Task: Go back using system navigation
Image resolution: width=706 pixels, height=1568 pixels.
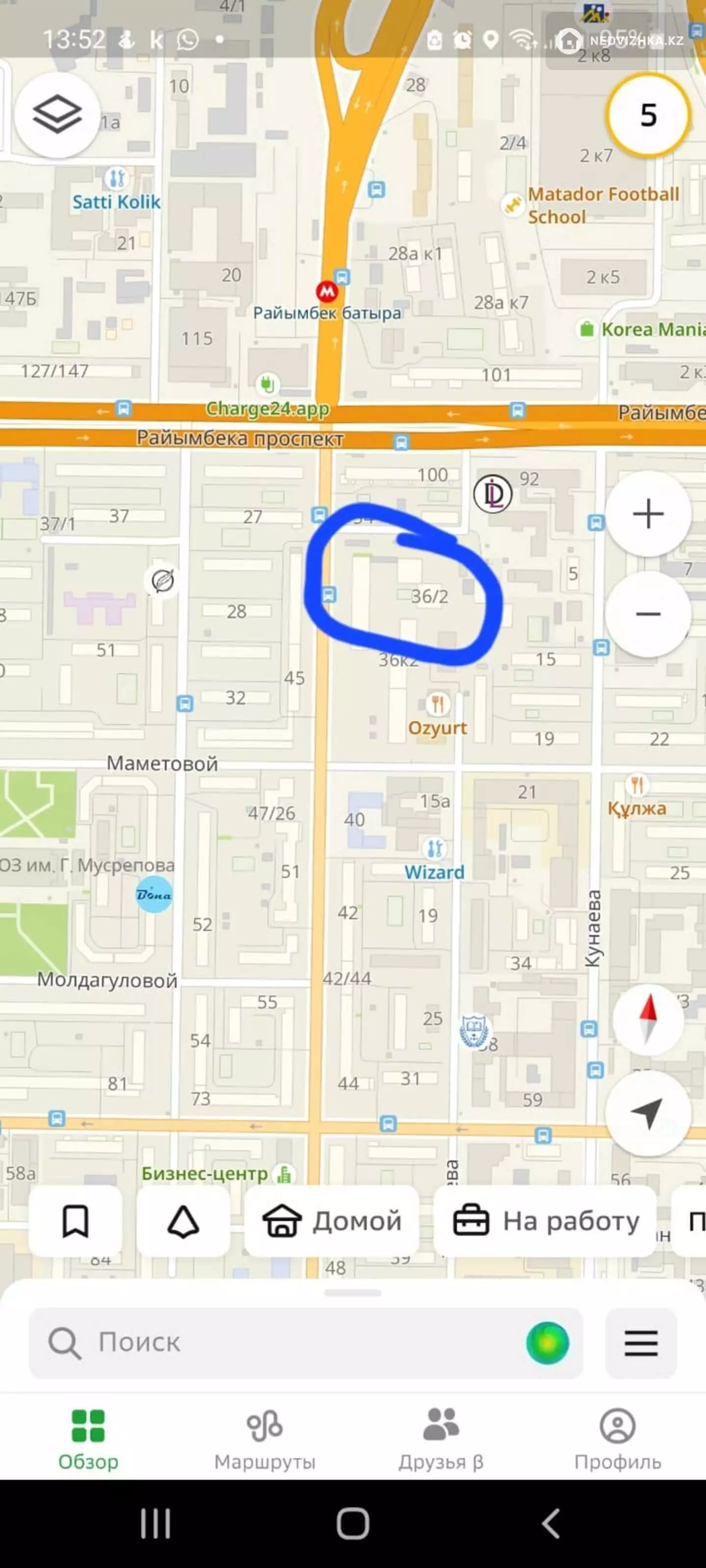Action: 551,1523
